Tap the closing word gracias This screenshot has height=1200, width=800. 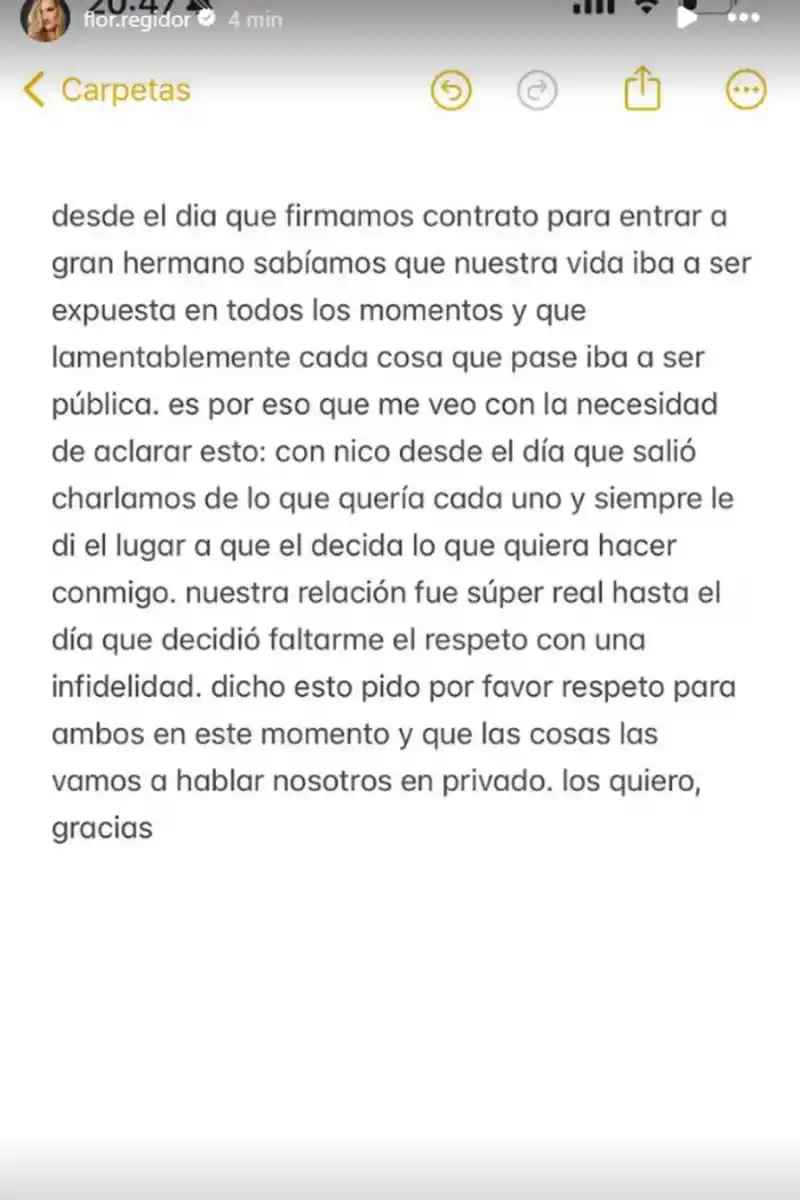(100, 828)
